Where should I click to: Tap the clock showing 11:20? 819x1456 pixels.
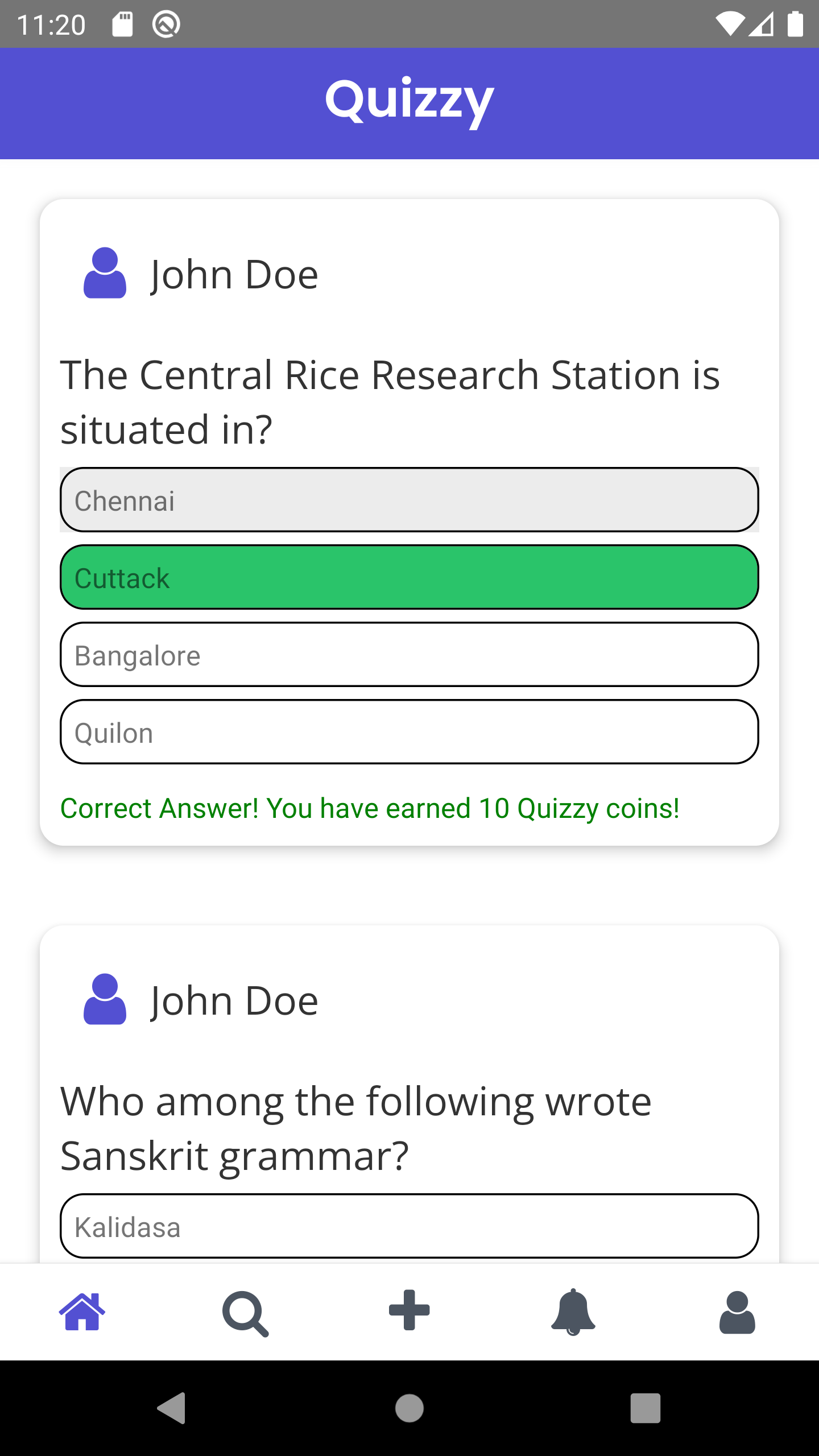pyautogui.click(x=51, y=23)
